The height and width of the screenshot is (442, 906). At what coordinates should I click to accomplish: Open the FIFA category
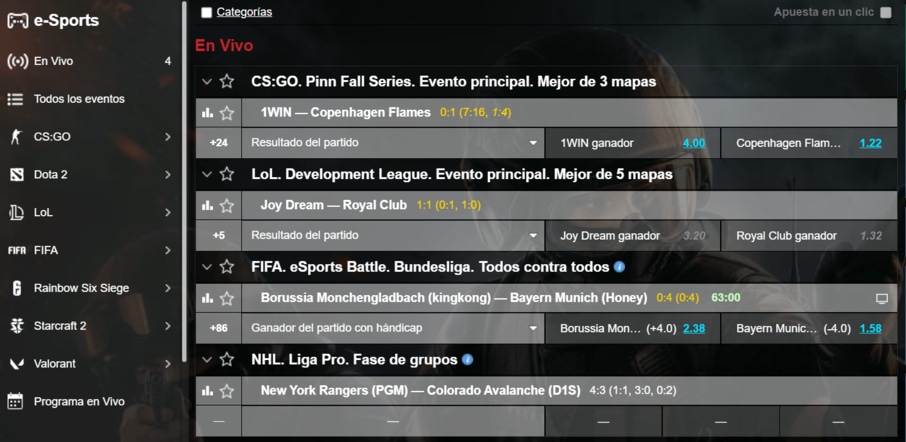pos(46,250)
